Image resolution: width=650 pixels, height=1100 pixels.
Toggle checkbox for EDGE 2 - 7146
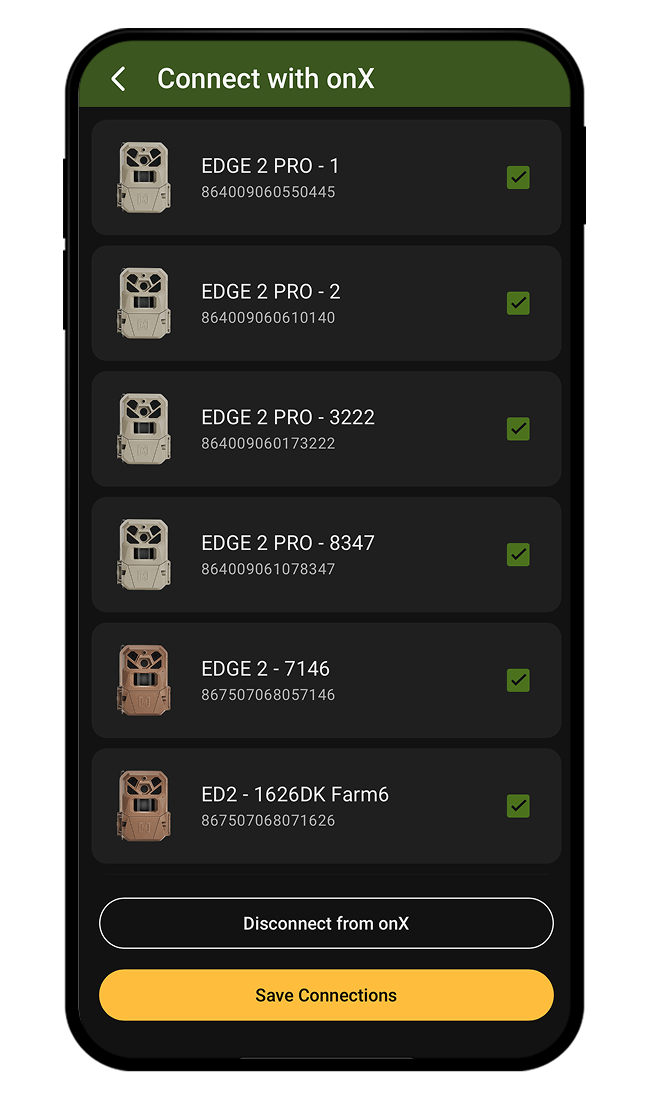click(x=518, y=681)
